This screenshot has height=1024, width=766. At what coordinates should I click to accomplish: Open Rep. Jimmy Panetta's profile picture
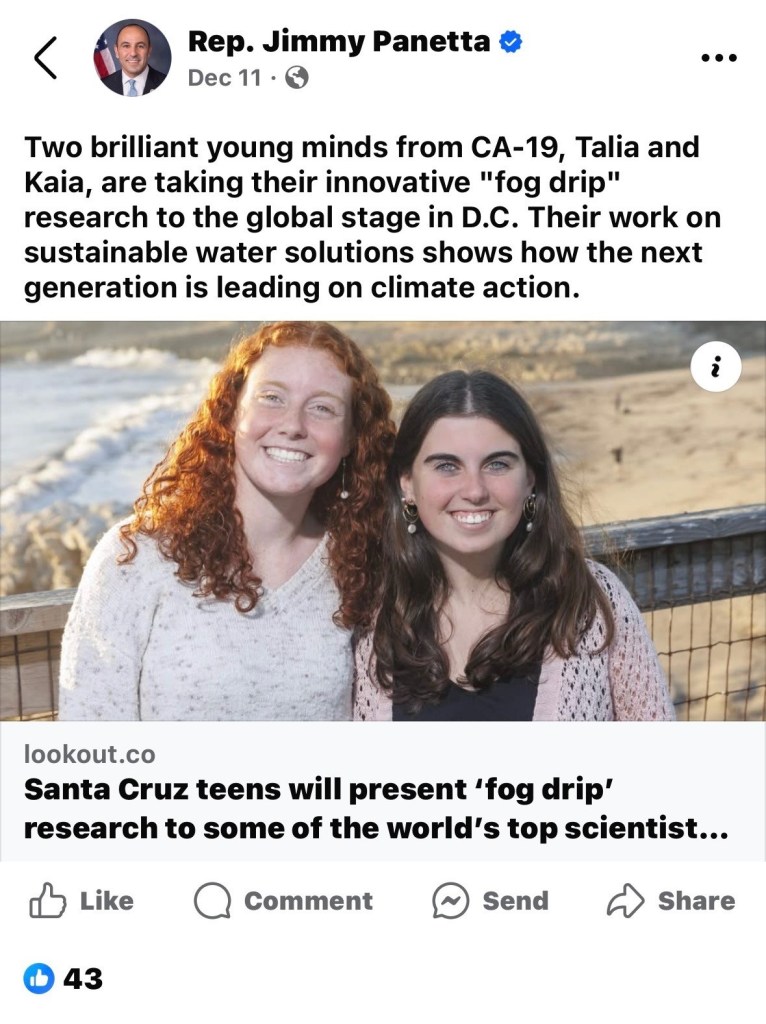pyautogui.click(x=132, y=58)
